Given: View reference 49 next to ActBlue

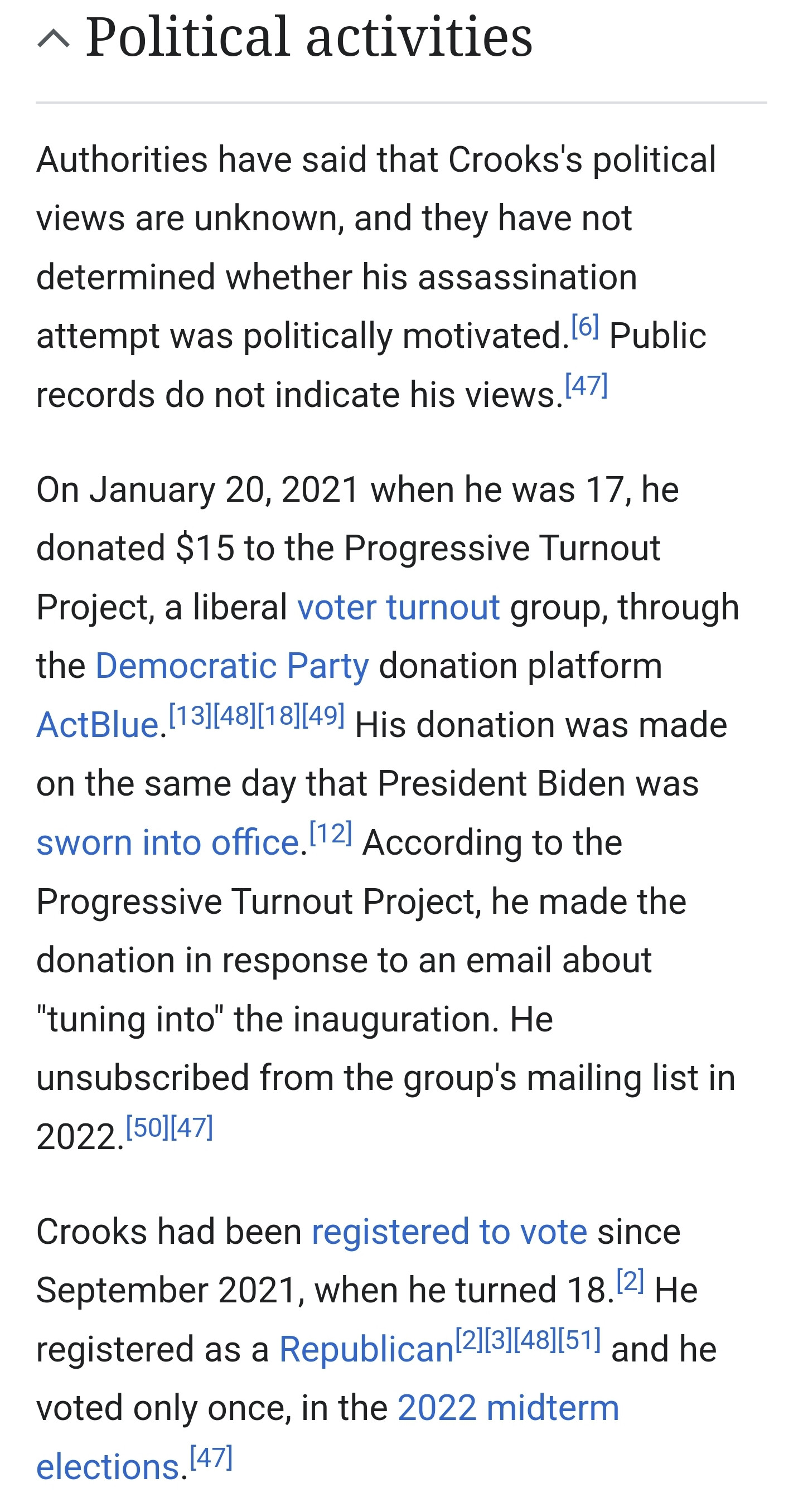Looking at the screenshot, I should [323, 715].
